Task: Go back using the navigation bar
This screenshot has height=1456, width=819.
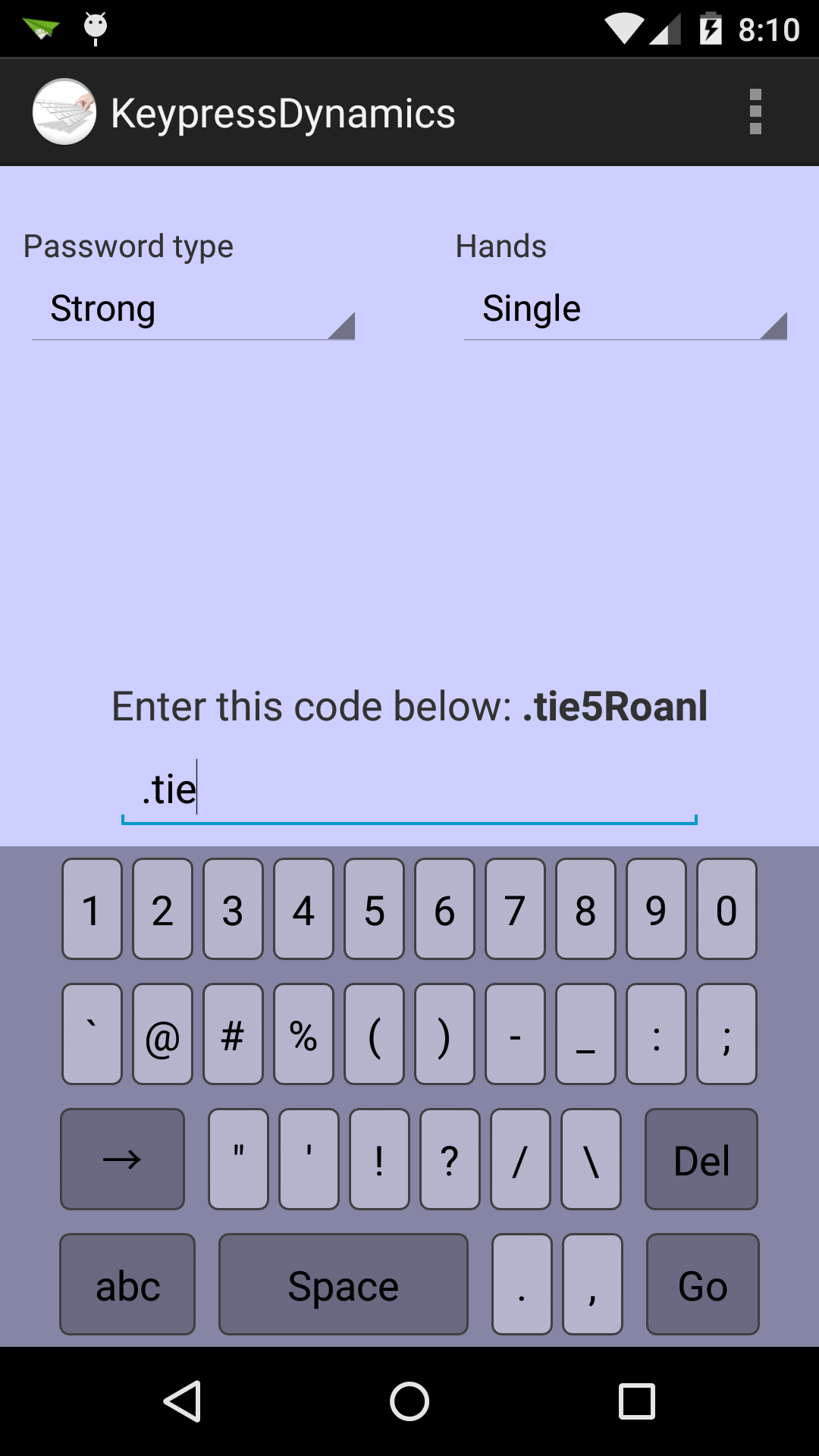Action: [182, 1401]
